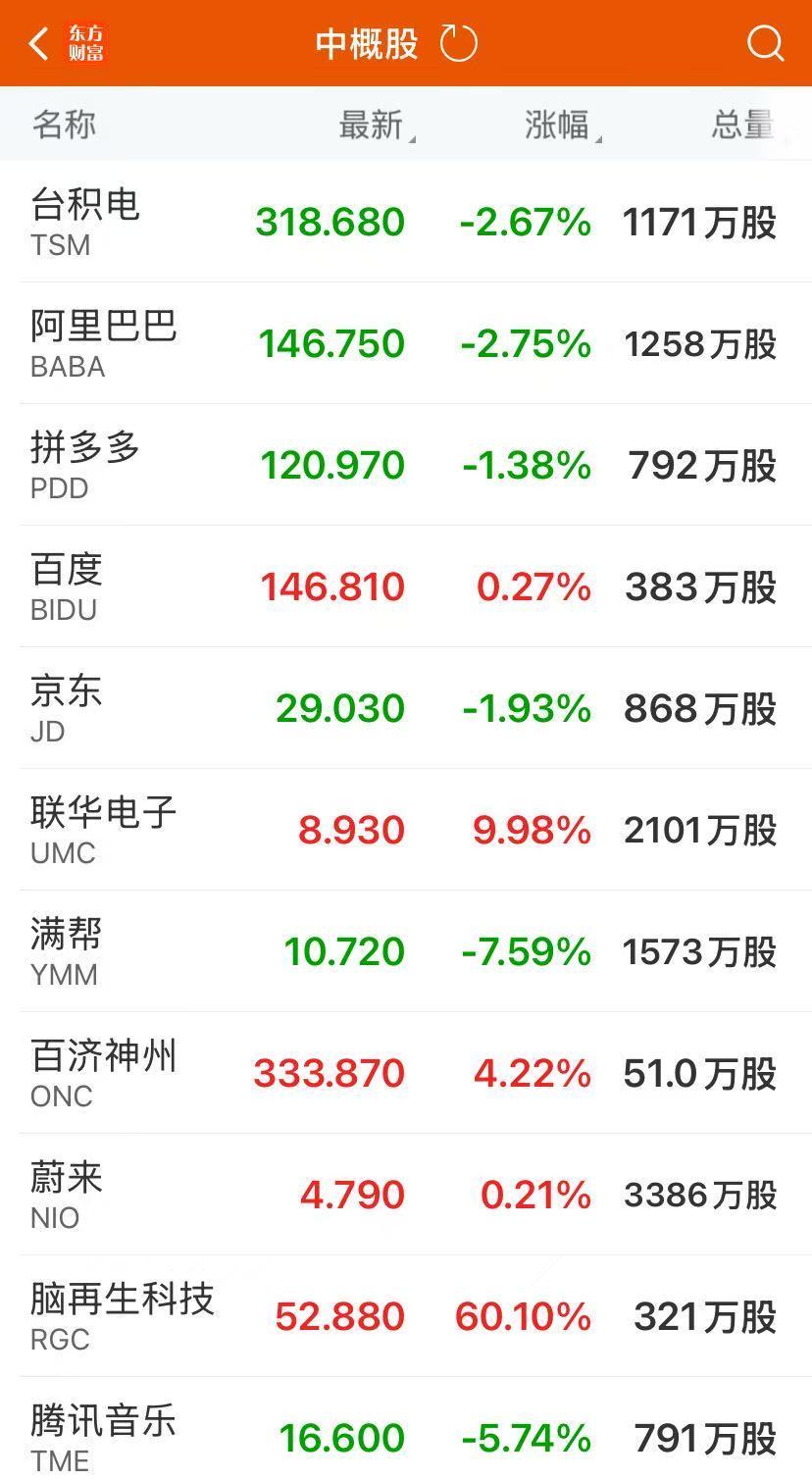Select the 蔚来 NIO row
Image resolution: width=812 pixels, height=1480 pixels.
coord(406,1195)
